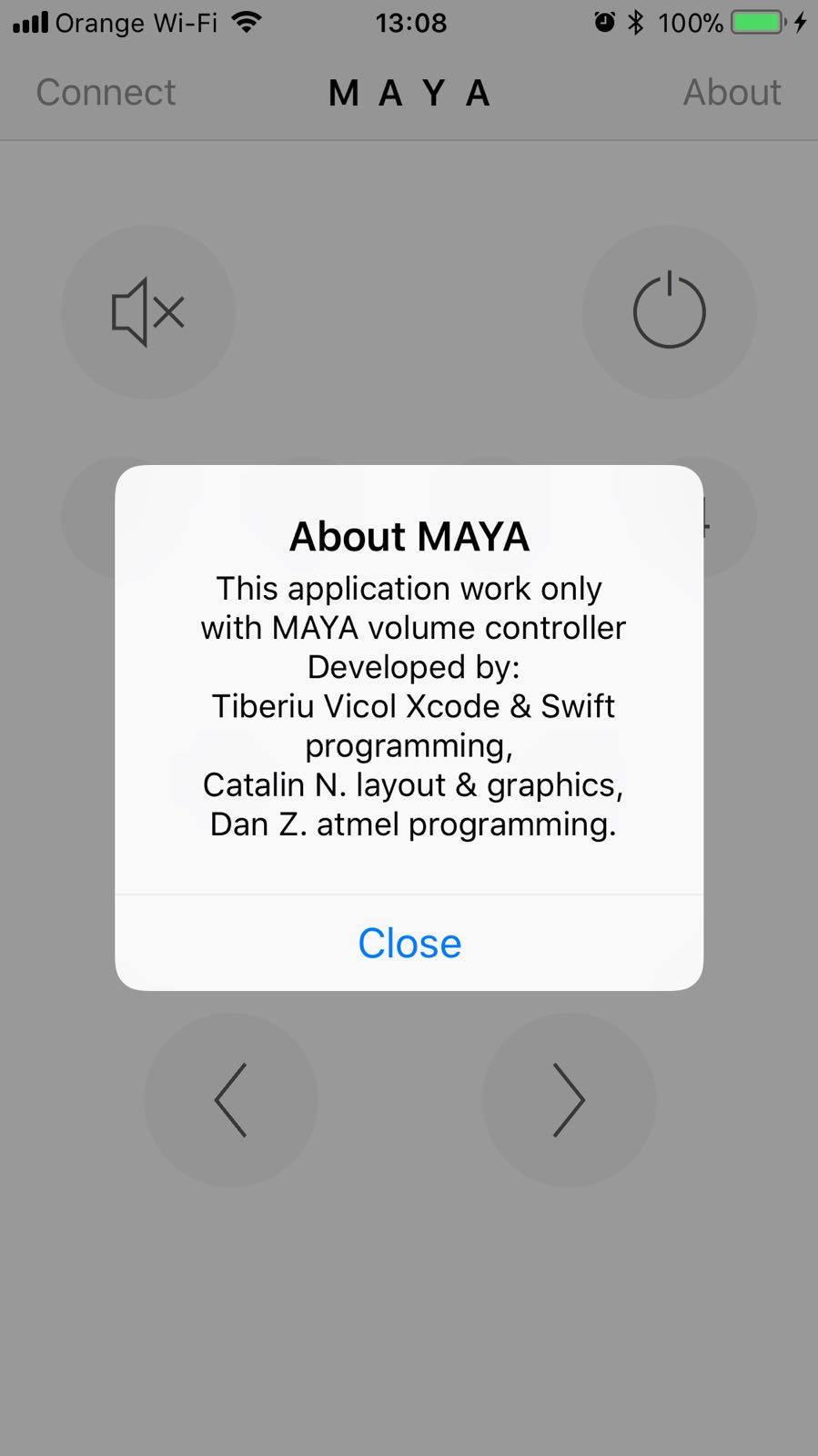Open About from the top bar

732,92
